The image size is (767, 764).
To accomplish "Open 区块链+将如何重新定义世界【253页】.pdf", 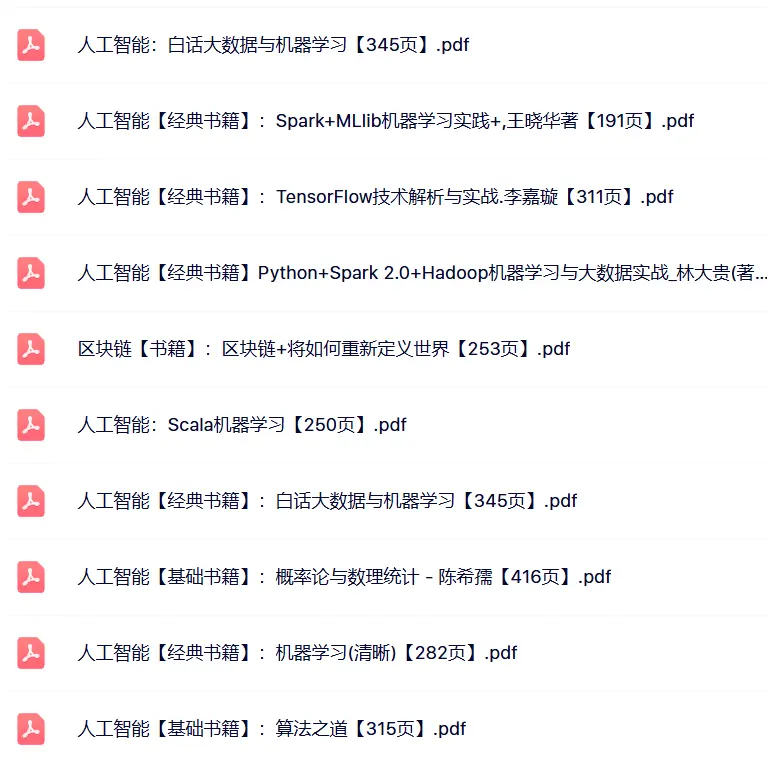I will (x=324, y=349).
